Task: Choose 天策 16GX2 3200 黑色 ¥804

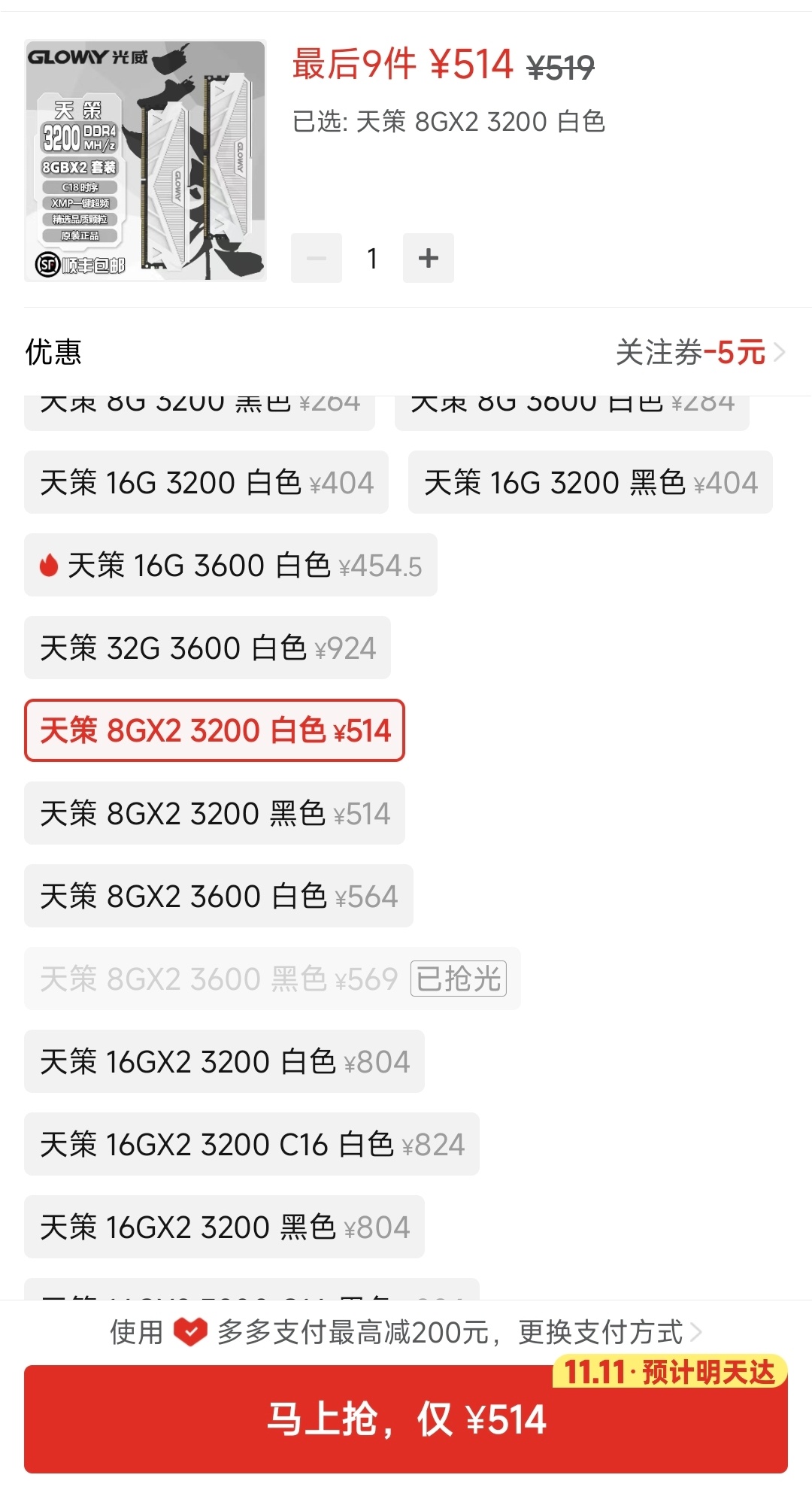Action: tap(224, 1227)
